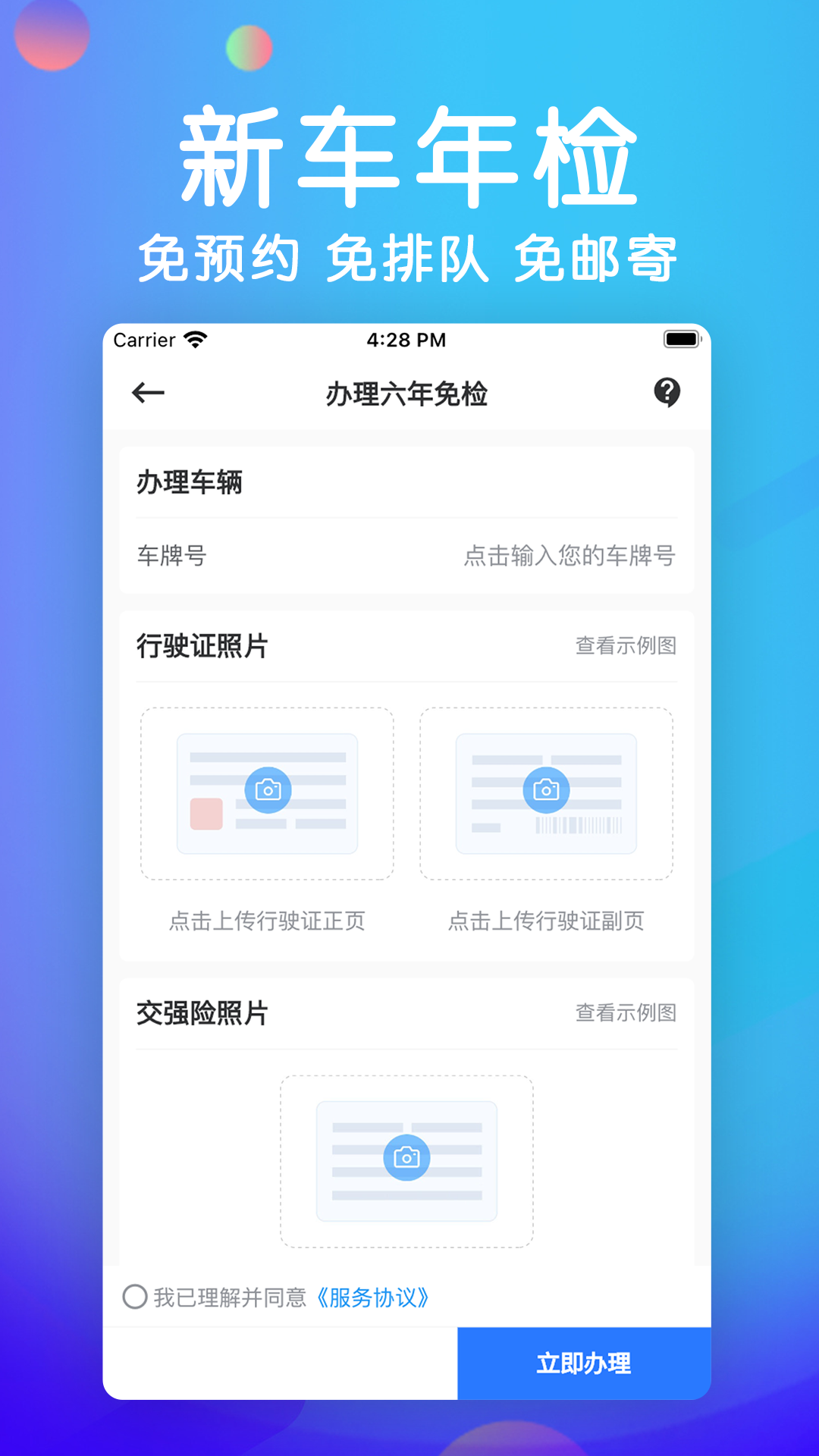The height and width of the screenshot is (1456, 819).
Task: Open the help question mark icon
Action: (x=667, y=393)
